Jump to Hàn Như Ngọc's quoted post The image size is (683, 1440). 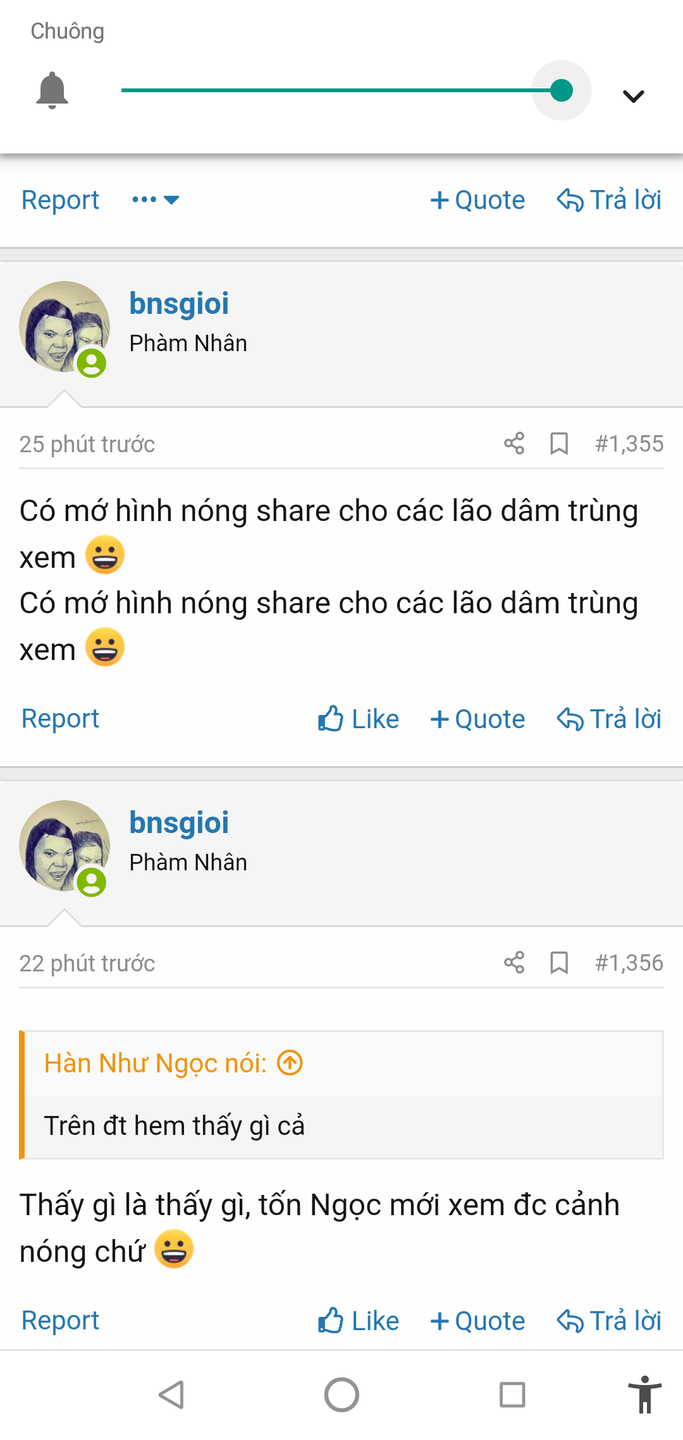[289, 1063]
